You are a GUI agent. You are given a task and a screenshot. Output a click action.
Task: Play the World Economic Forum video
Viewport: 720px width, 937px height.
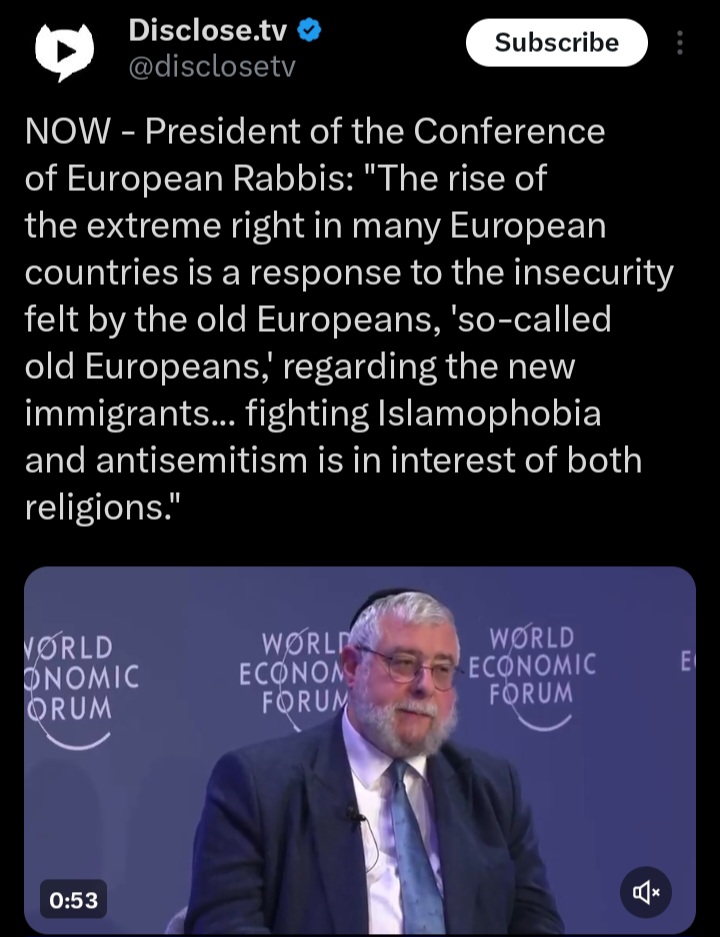pos(360,750)
